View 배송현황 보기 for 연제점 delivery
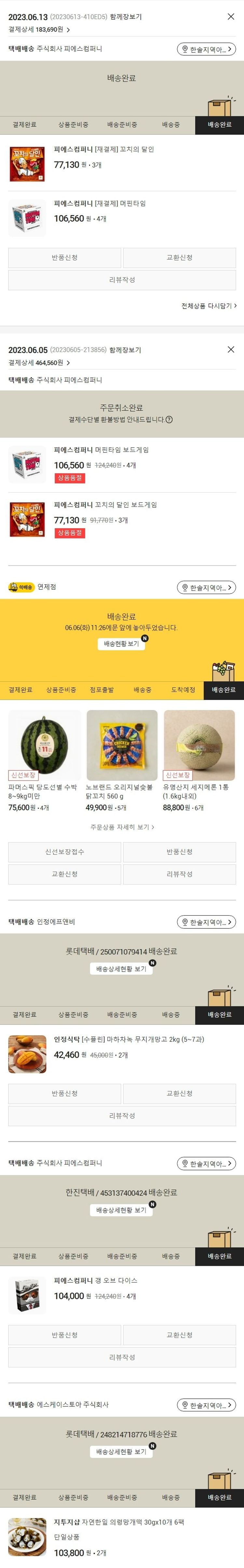Screen dimensions: 244x1568 pyautogui.click(x=121, y=644)
